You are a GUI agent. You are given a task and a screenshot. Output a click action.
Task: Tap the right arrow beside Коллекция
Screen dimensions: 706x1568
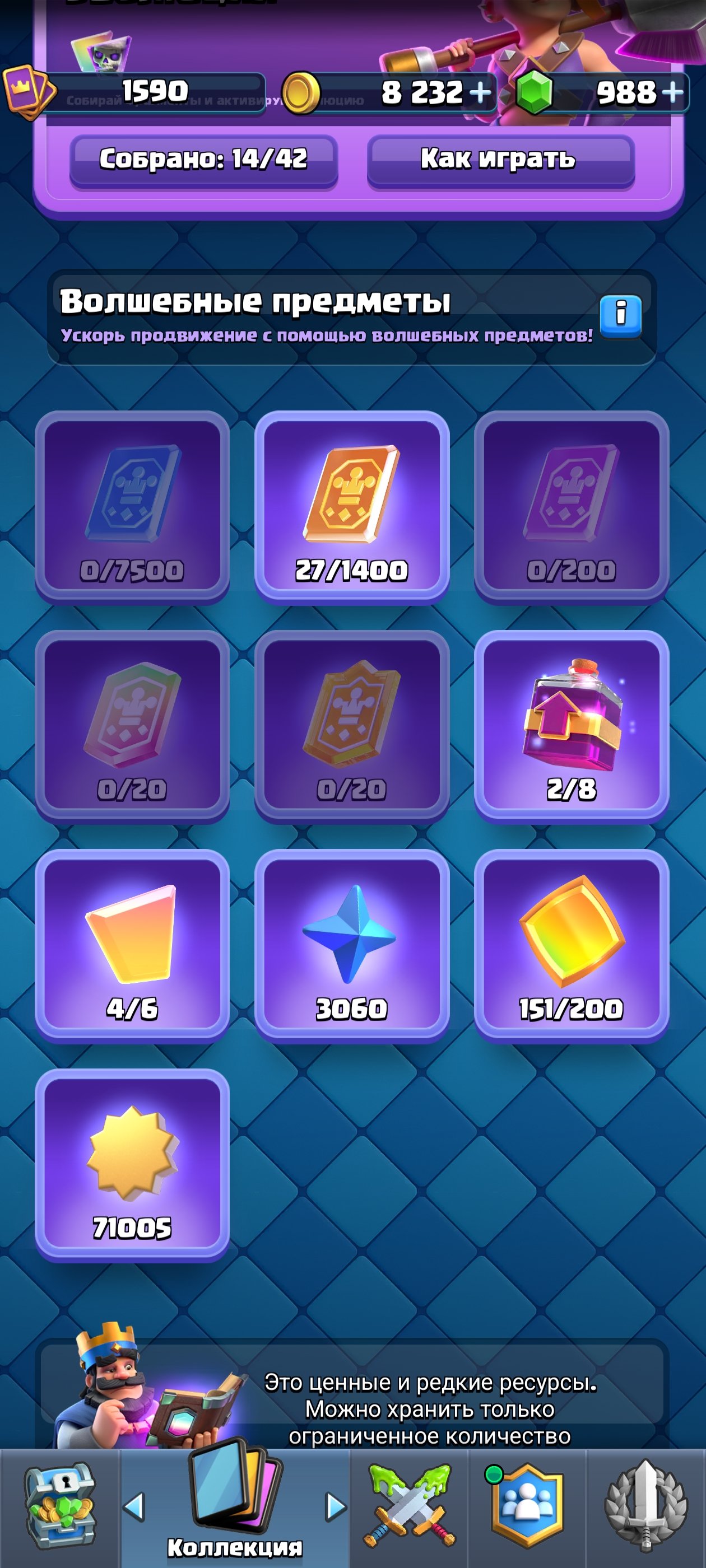[336, 1508]
